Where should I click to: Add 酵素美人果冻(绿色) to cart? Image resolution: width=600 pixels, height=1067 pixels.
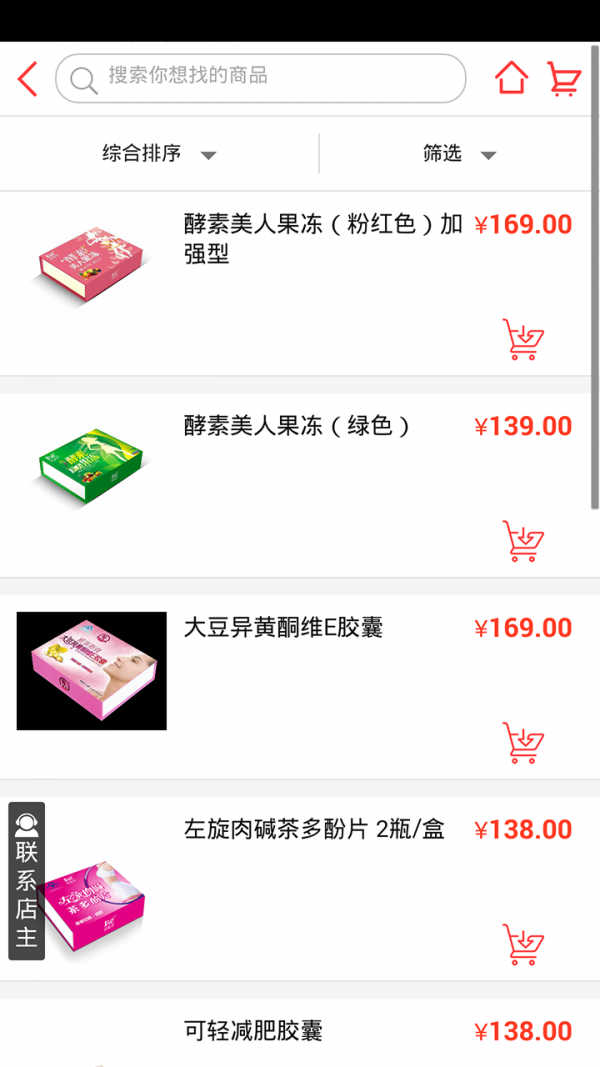[x=523, y=541]
